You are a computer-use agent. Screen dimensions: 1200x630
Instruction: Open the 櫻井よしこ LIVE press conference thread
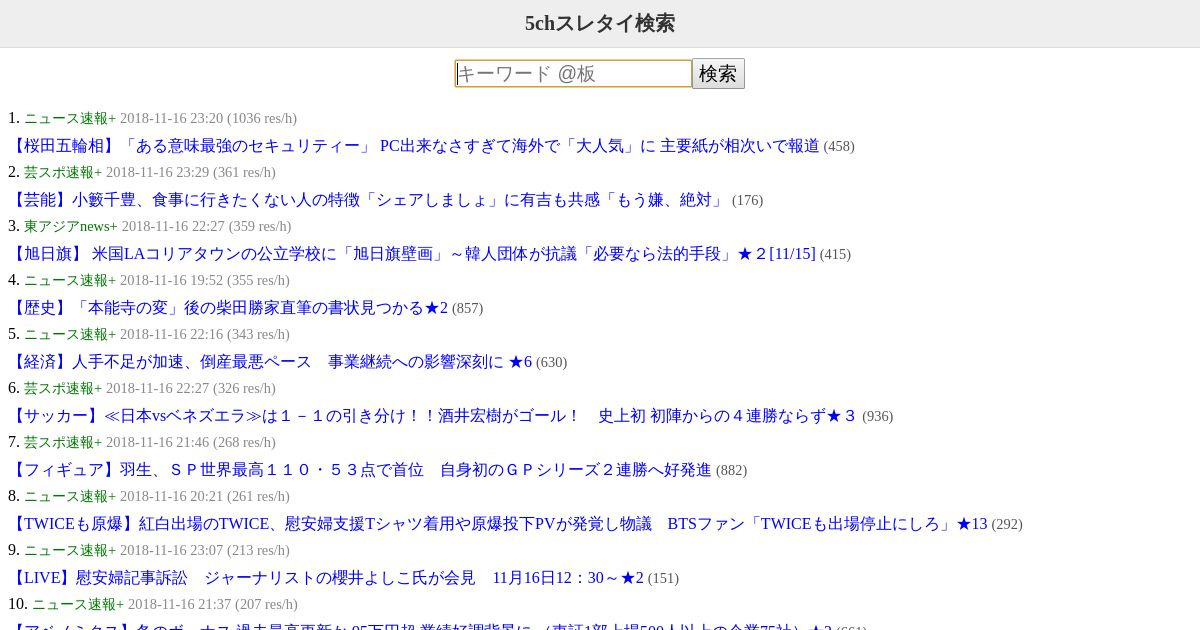coord(326,578)
